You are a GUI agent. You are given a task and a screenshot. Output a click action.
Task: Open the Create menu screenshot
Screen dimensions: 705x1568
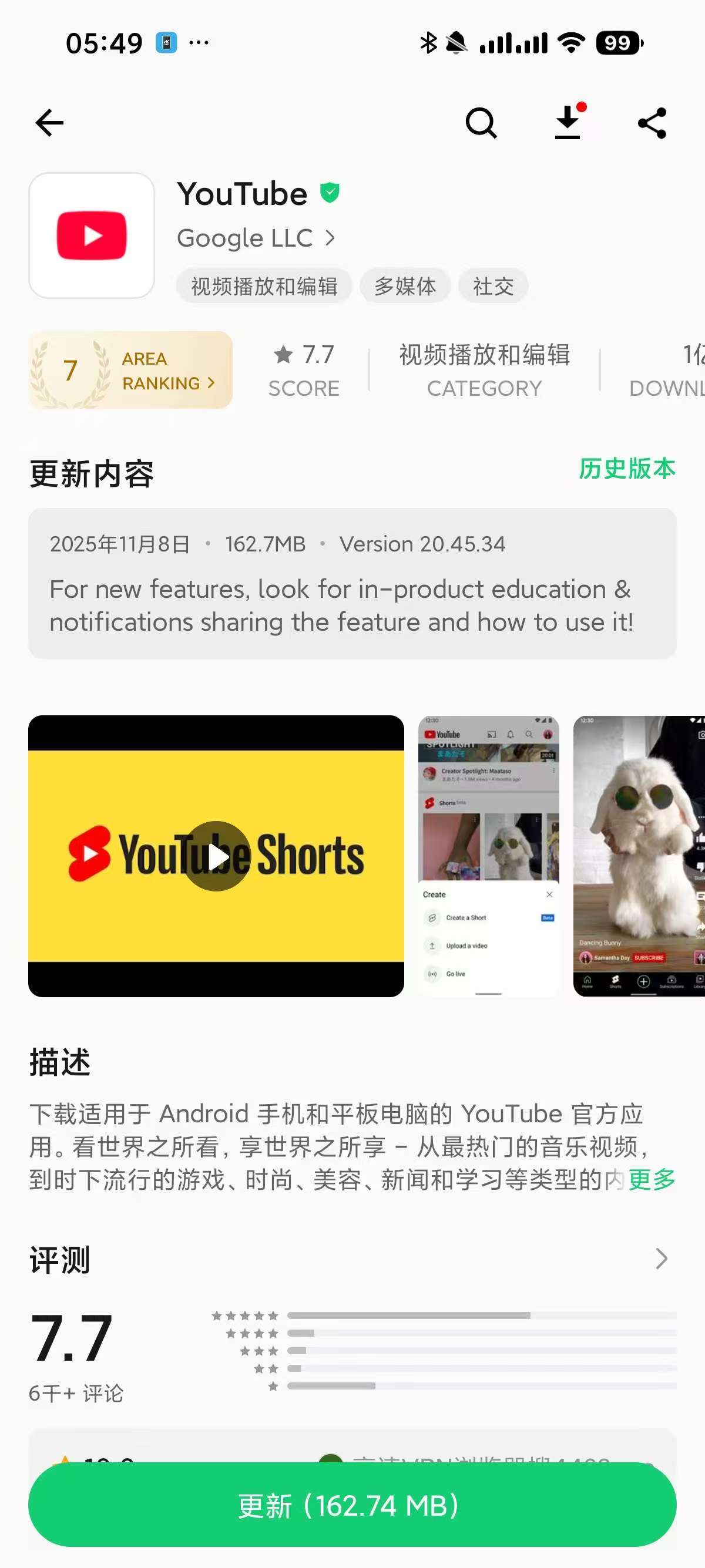(488, 856)
